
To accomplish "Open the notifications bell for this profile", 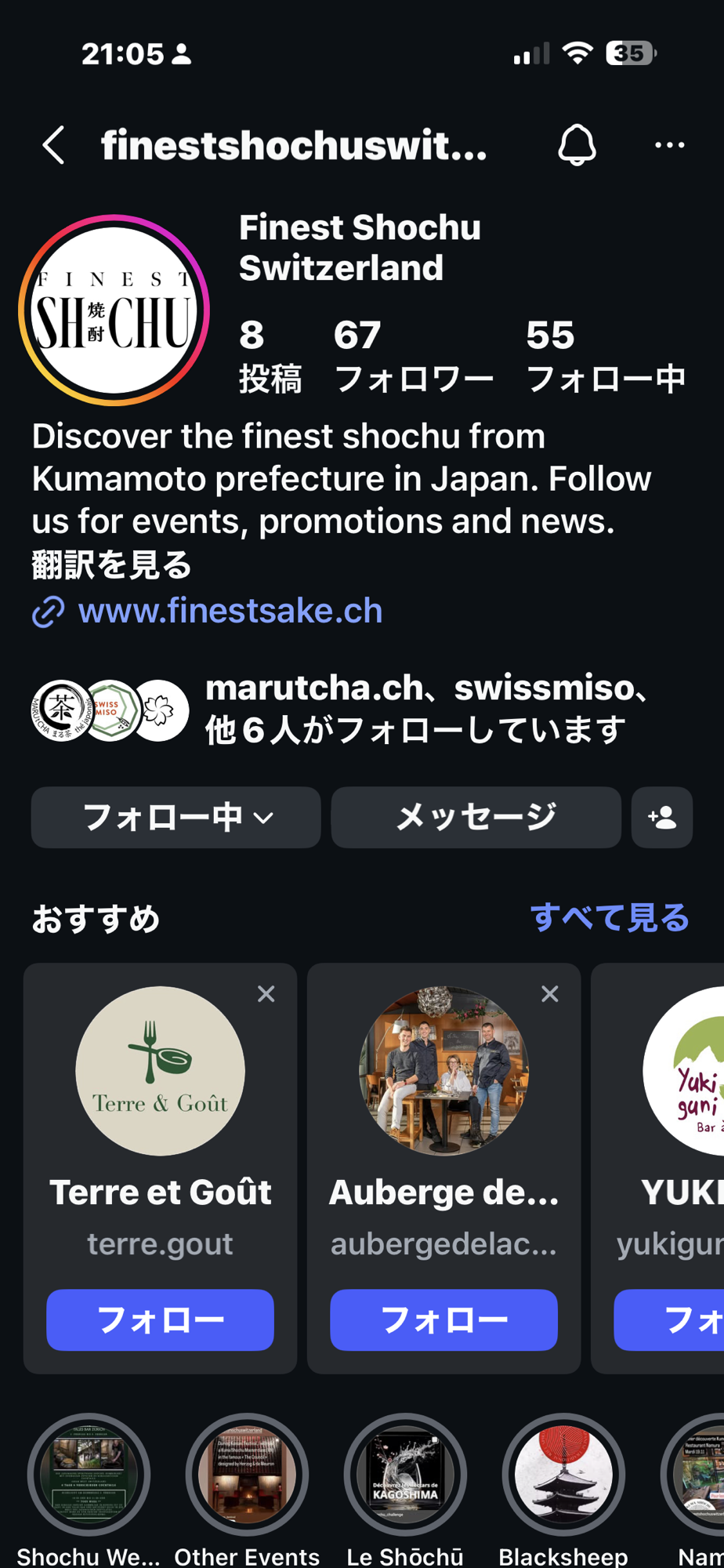I will coord(577,145).
